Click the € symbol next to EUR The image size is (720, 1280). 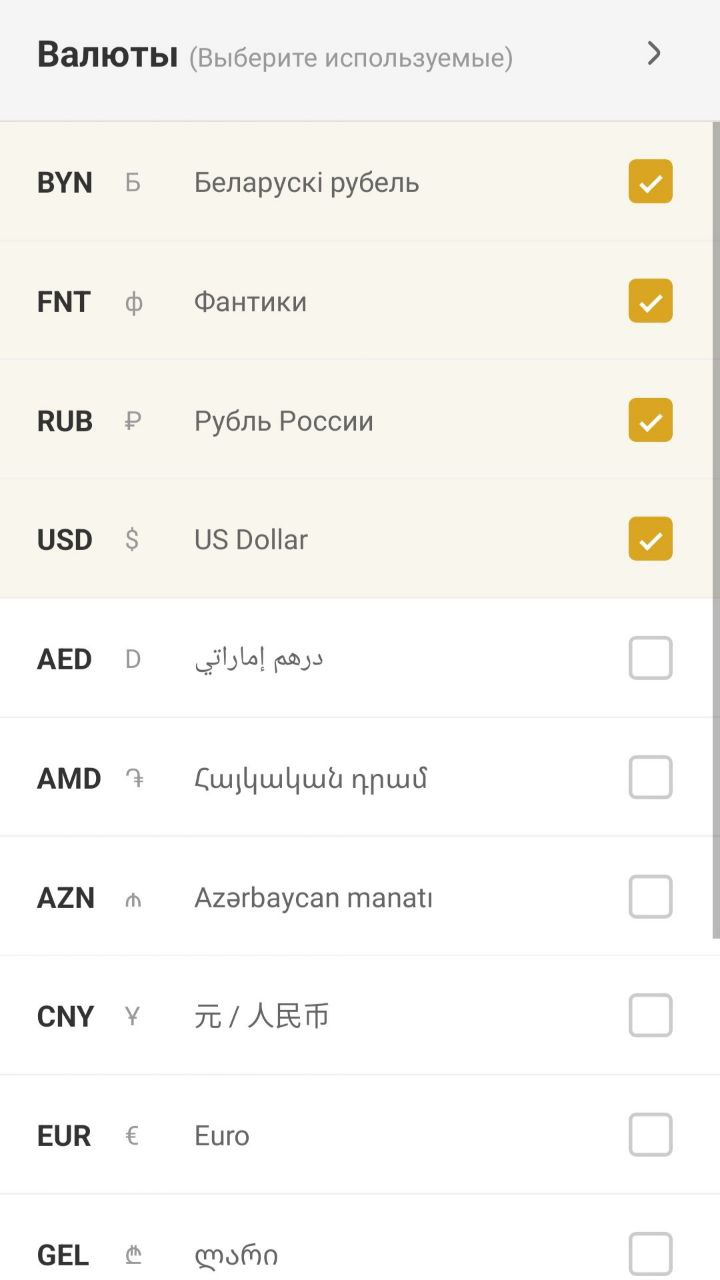(134, 1135)
